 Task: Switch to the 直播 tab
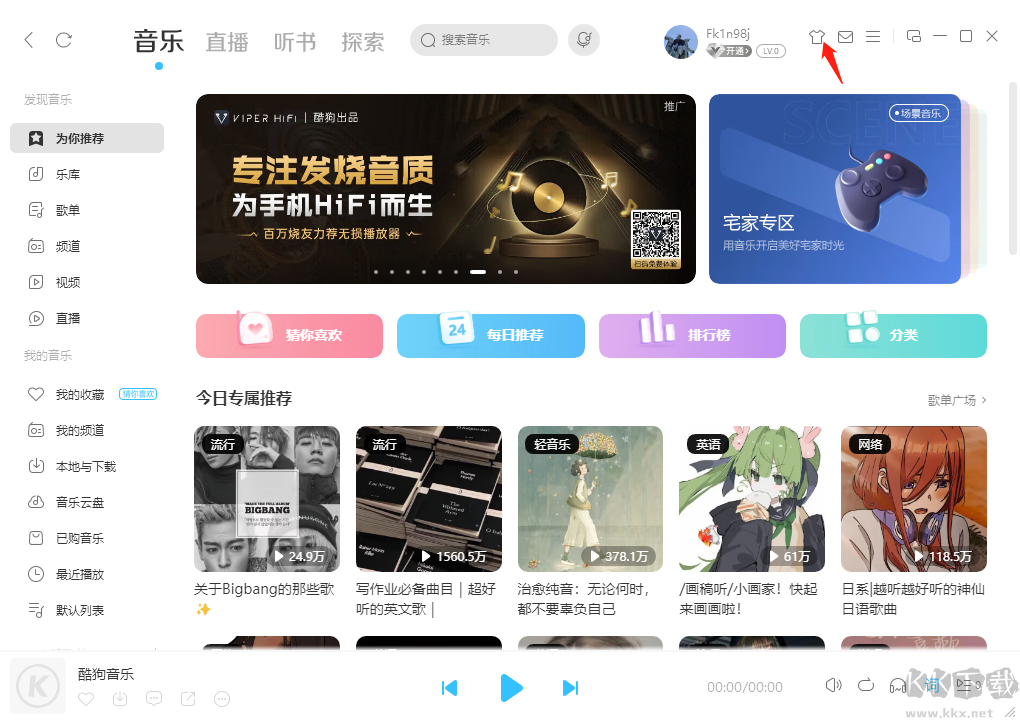227,42
